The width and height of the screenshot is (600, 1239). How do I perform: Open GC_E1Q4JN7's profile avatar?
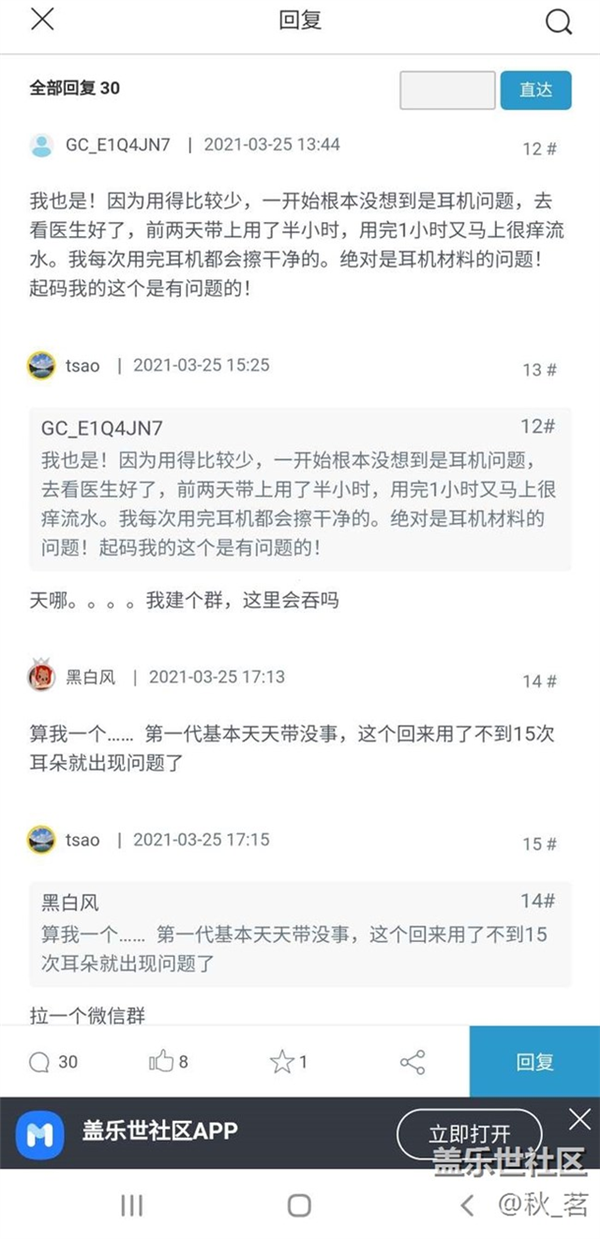point(42,145)
